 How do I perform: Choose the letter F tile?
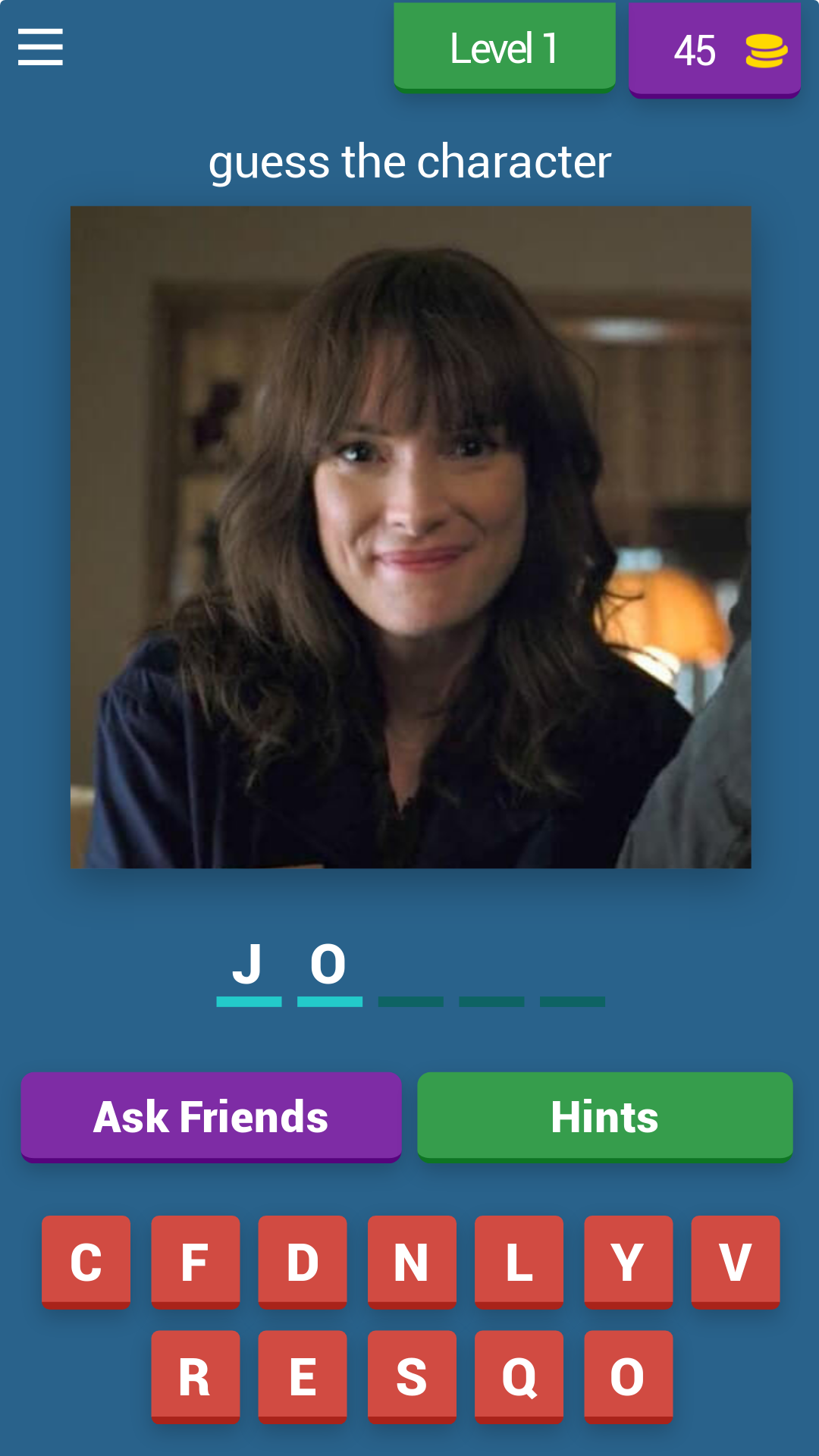[195, 1262]
